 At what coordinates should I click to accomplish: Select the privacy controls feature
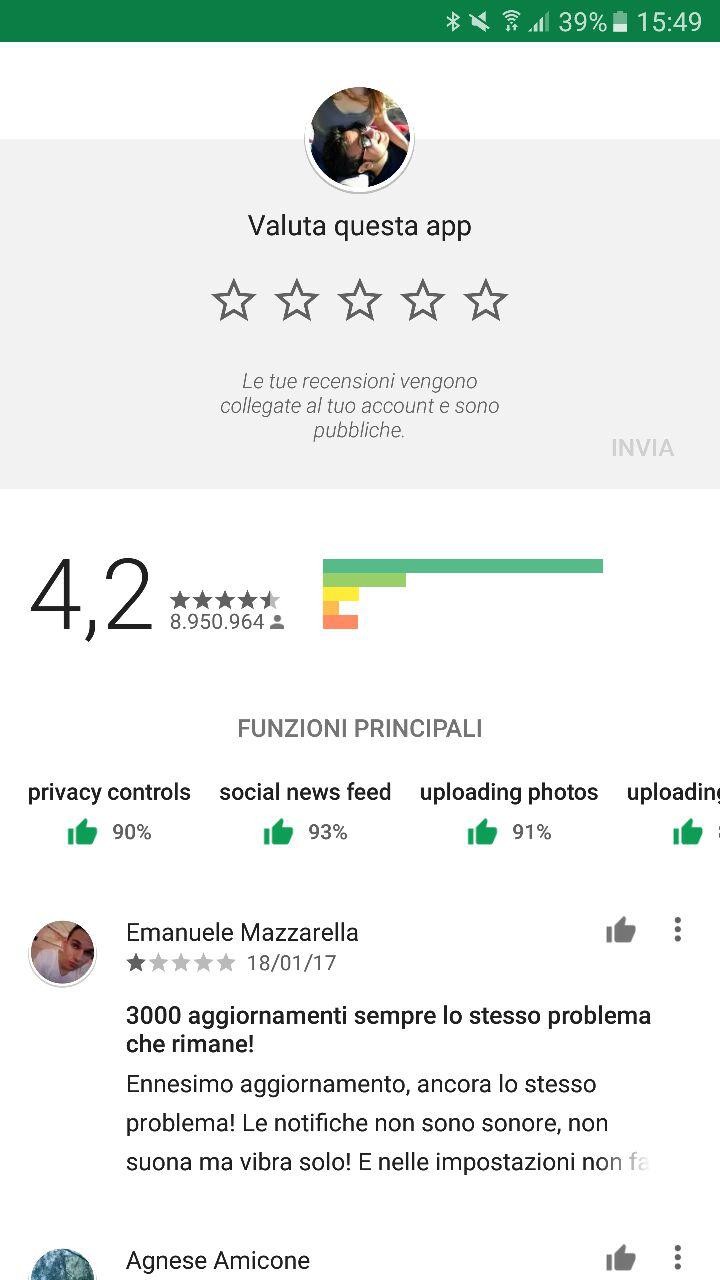coord(109,812)
